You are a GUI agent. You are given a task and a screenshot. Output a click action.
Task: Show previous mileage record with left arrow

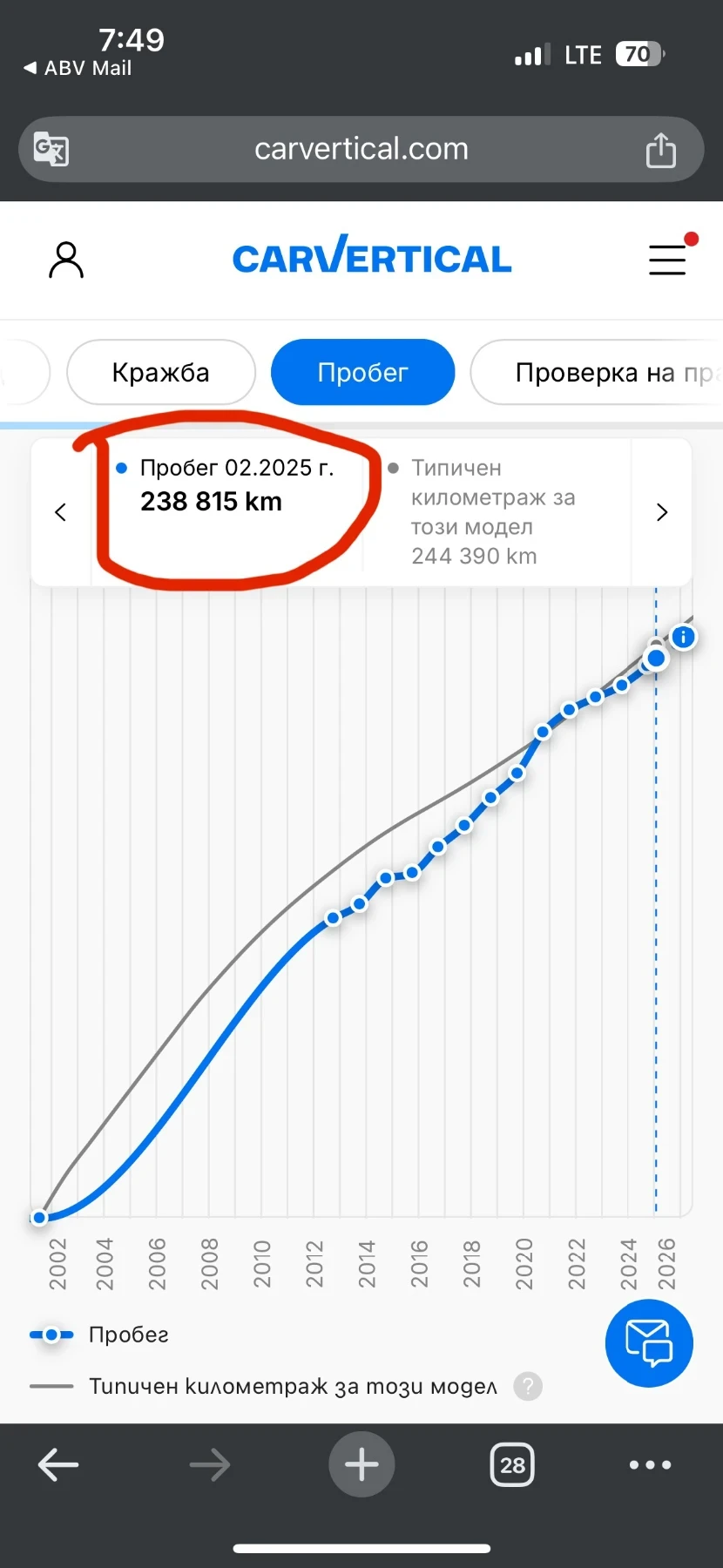point(60,512)
